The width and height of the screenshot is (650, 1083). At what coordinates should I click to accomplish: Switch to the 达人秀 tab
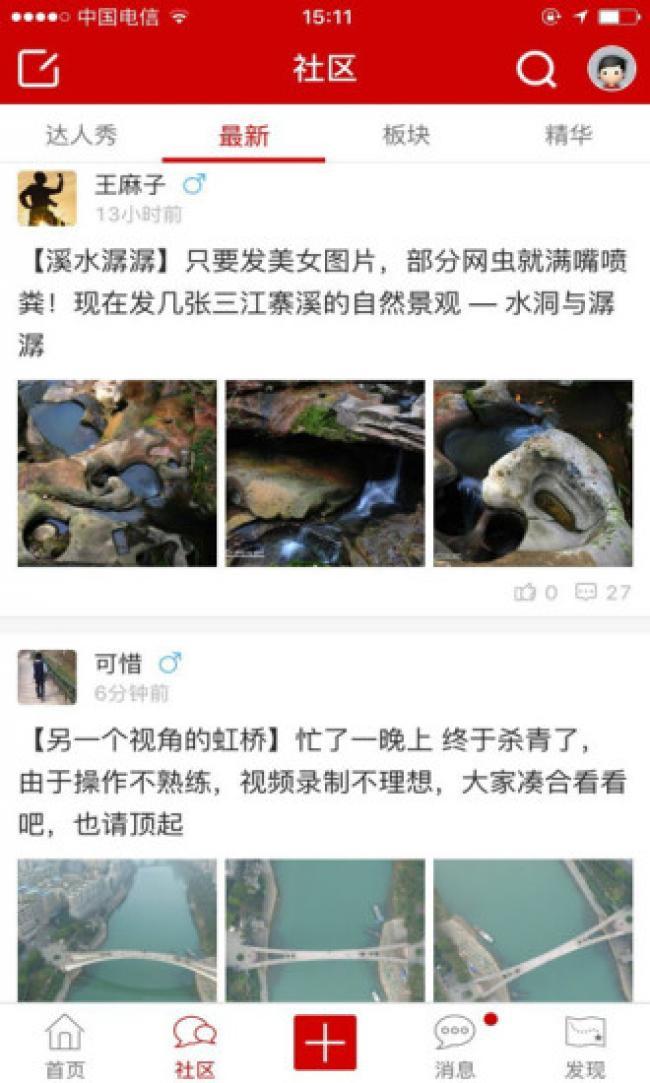81,135
